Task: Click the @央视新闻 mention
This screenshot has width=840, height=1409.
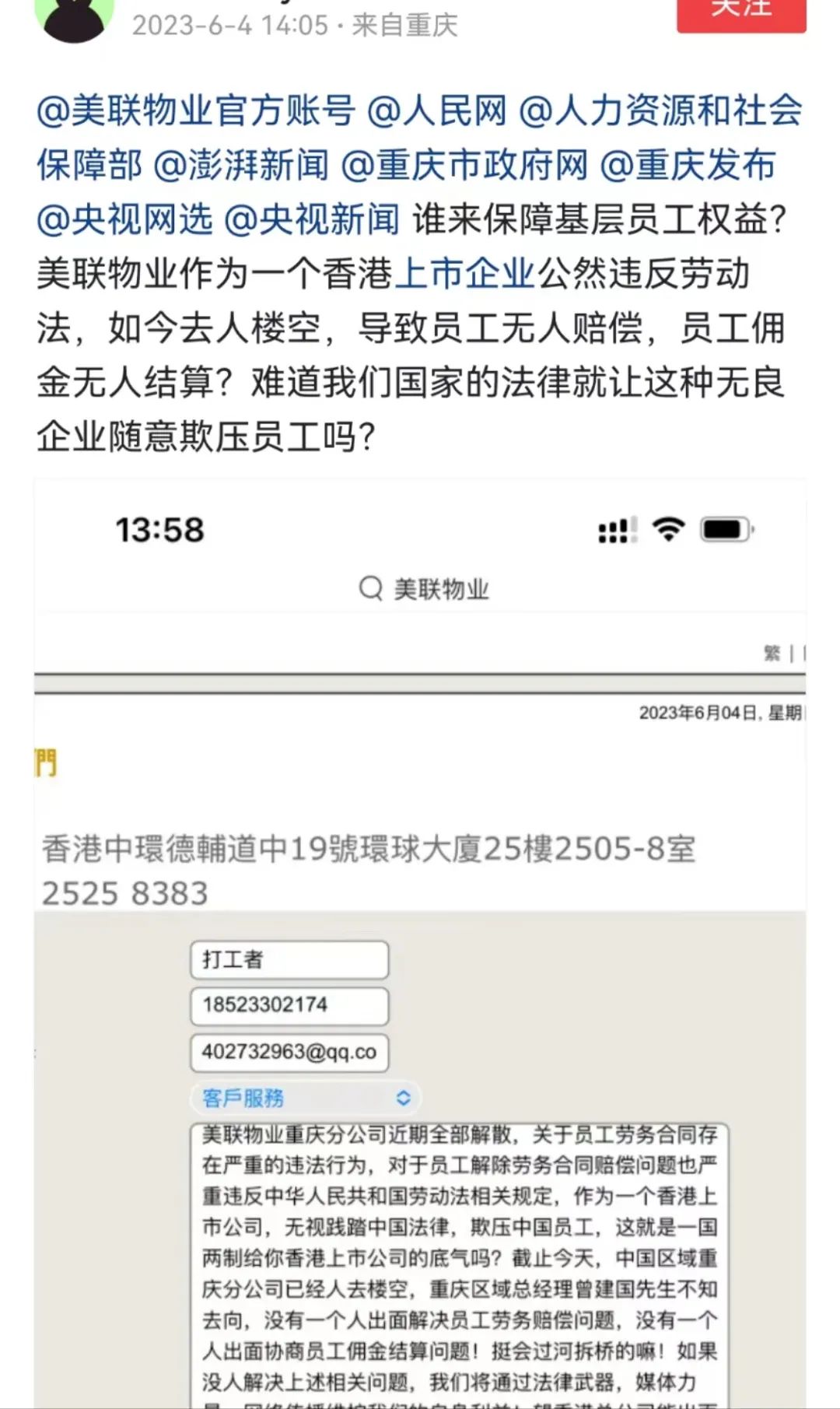Action: (310, 219)
